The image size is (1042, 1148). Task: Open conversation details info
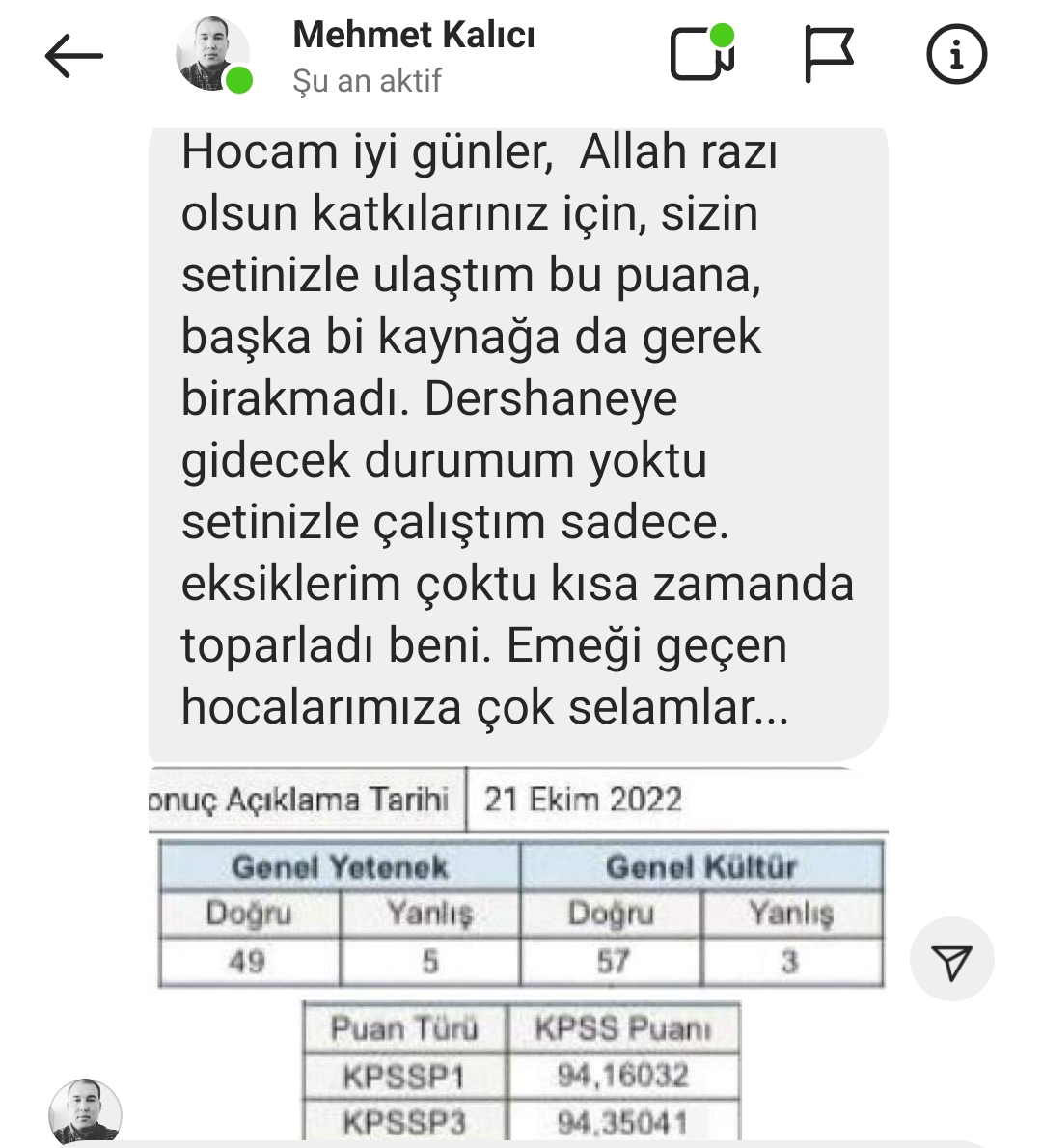(x=956, y=54)
